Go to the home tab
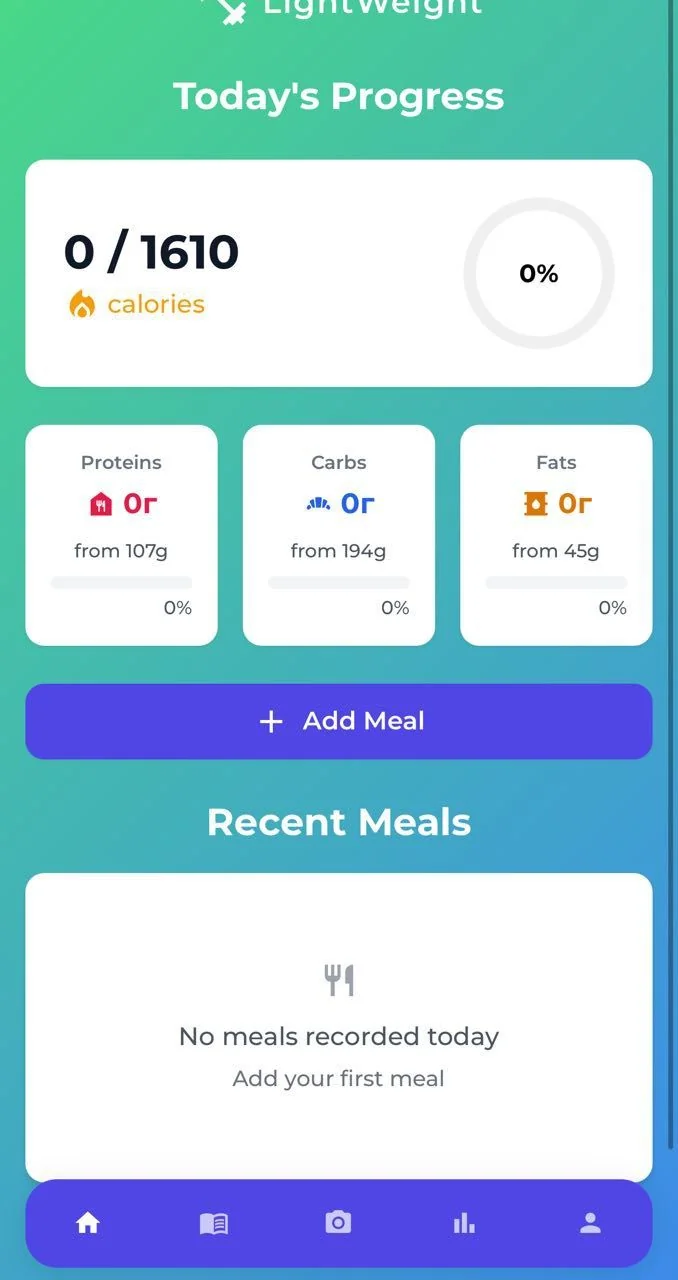This screenshot has width=678, height=1280. click(x=88, y=1222)
